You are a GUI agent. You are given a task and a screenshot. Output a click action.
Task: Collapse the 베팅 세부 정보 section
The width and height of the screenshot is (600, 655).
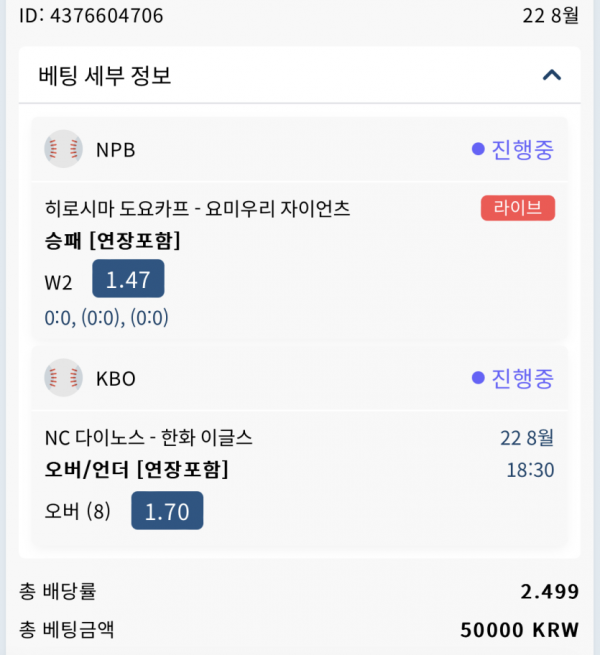(x=551, y=75)
